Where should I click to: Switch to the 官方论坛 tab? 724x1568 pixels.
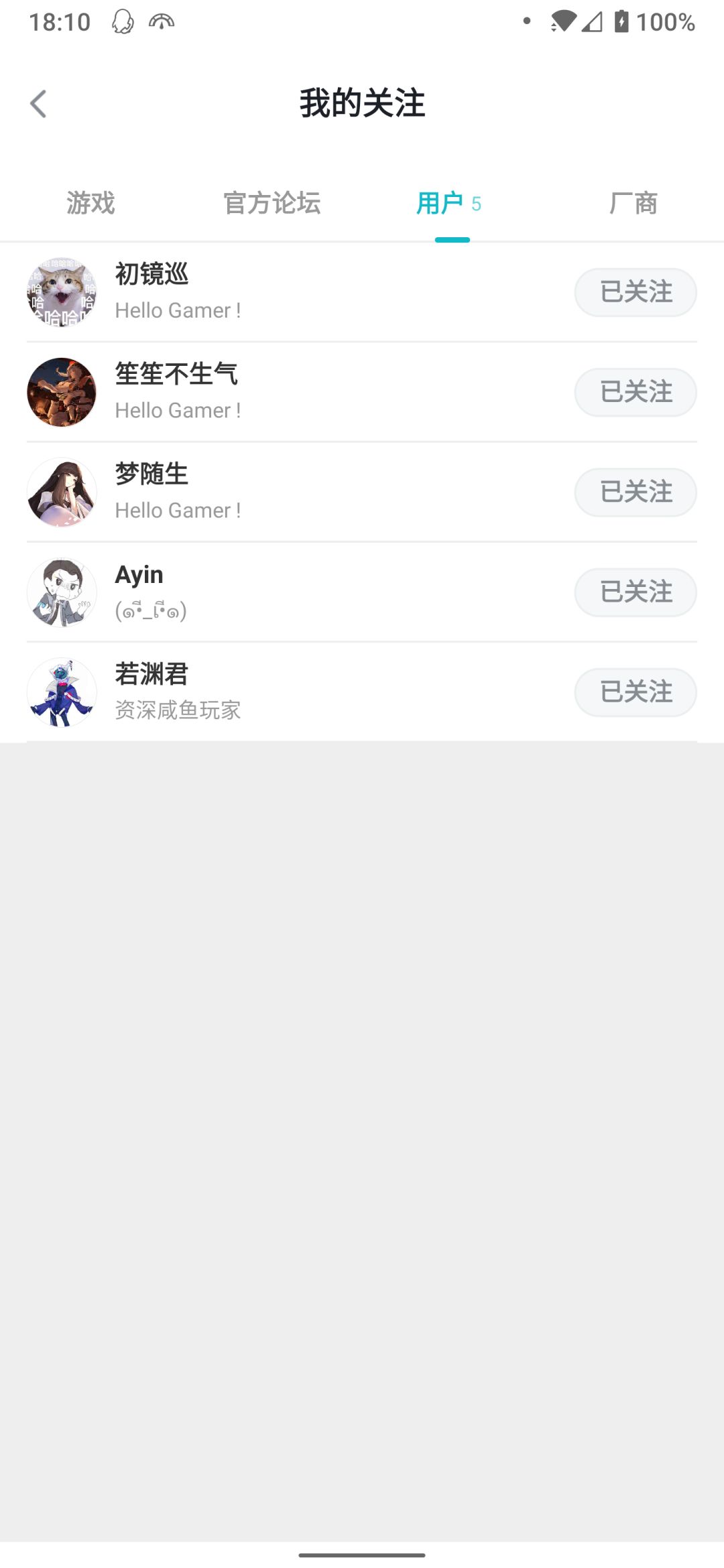point(271,203)
